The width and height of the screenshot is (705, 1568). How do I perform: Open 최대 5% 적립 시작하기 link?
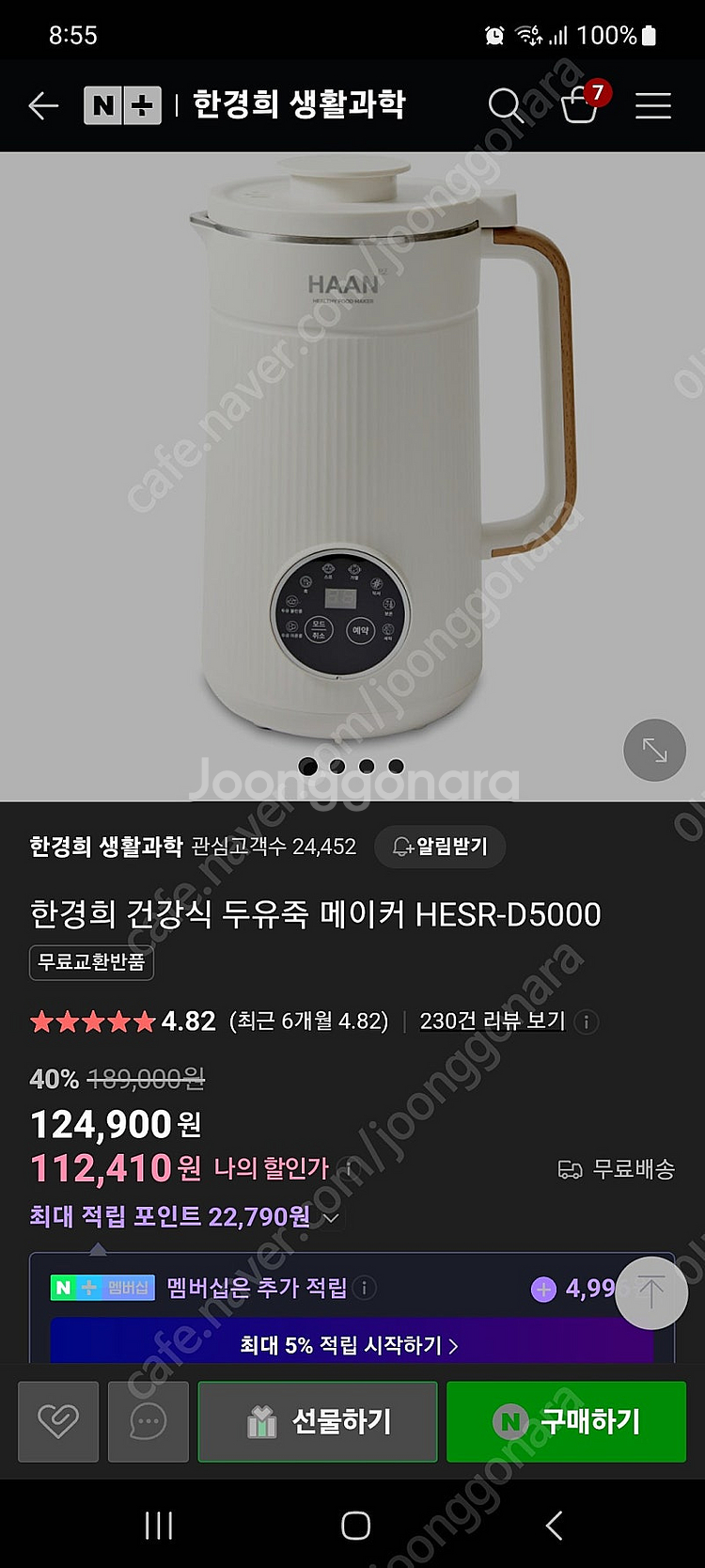click(x=352, y=1345)
